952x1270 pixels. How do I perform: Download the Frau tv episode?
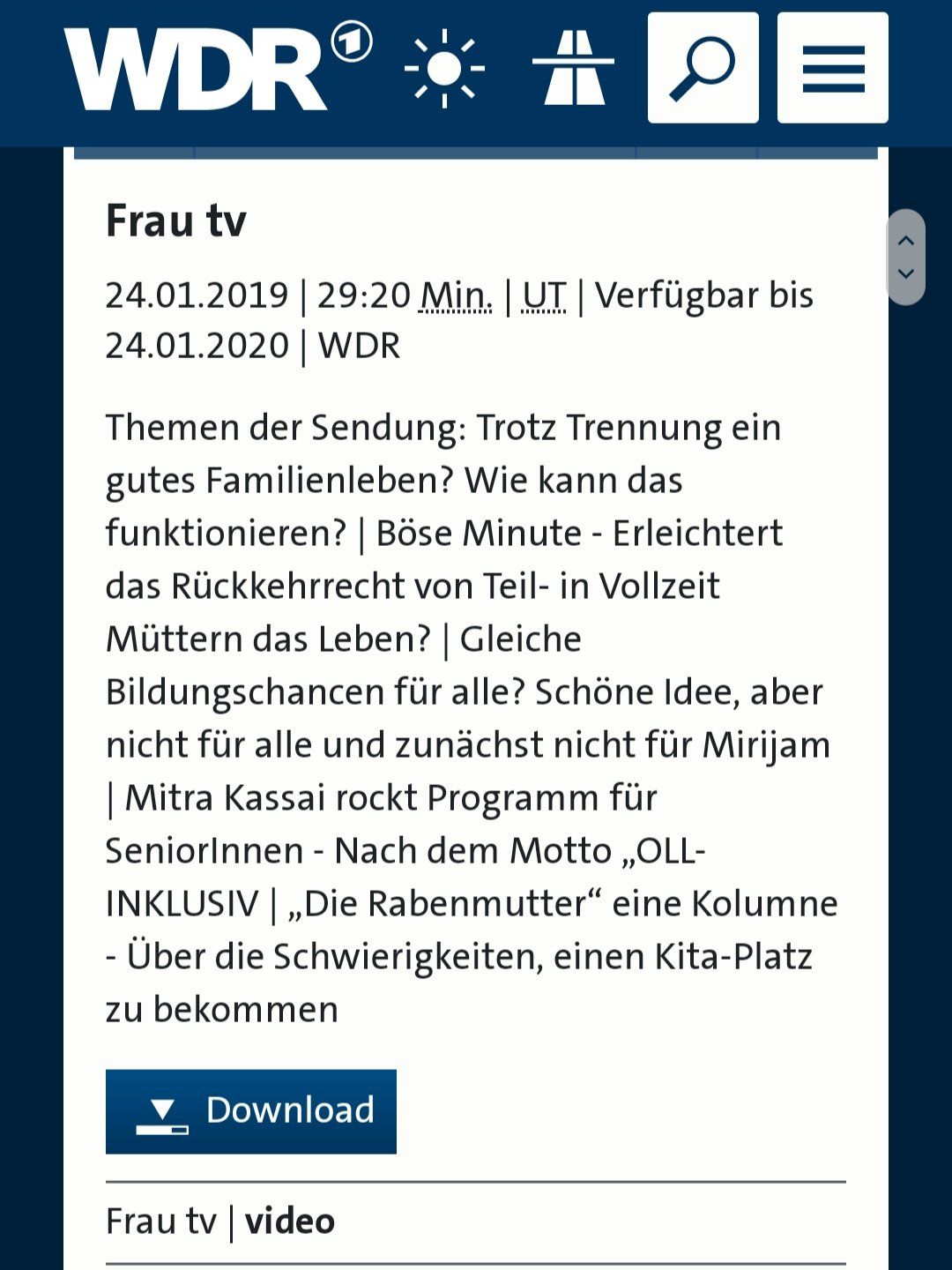click(x=251, y=1111)
